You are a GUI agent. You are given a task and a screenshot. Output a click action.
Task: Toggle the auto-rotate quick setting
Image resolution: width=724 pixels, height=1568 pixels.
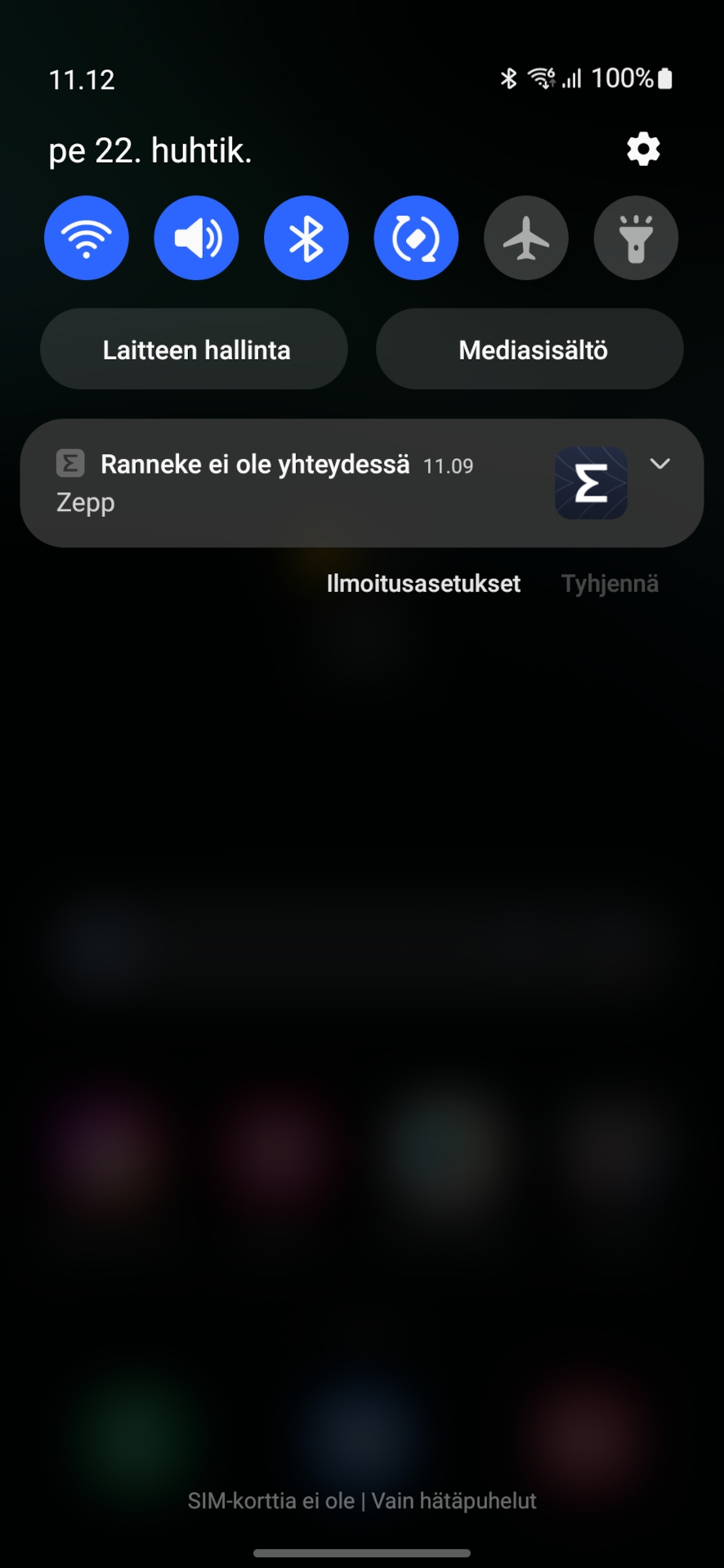pos(416,238)
